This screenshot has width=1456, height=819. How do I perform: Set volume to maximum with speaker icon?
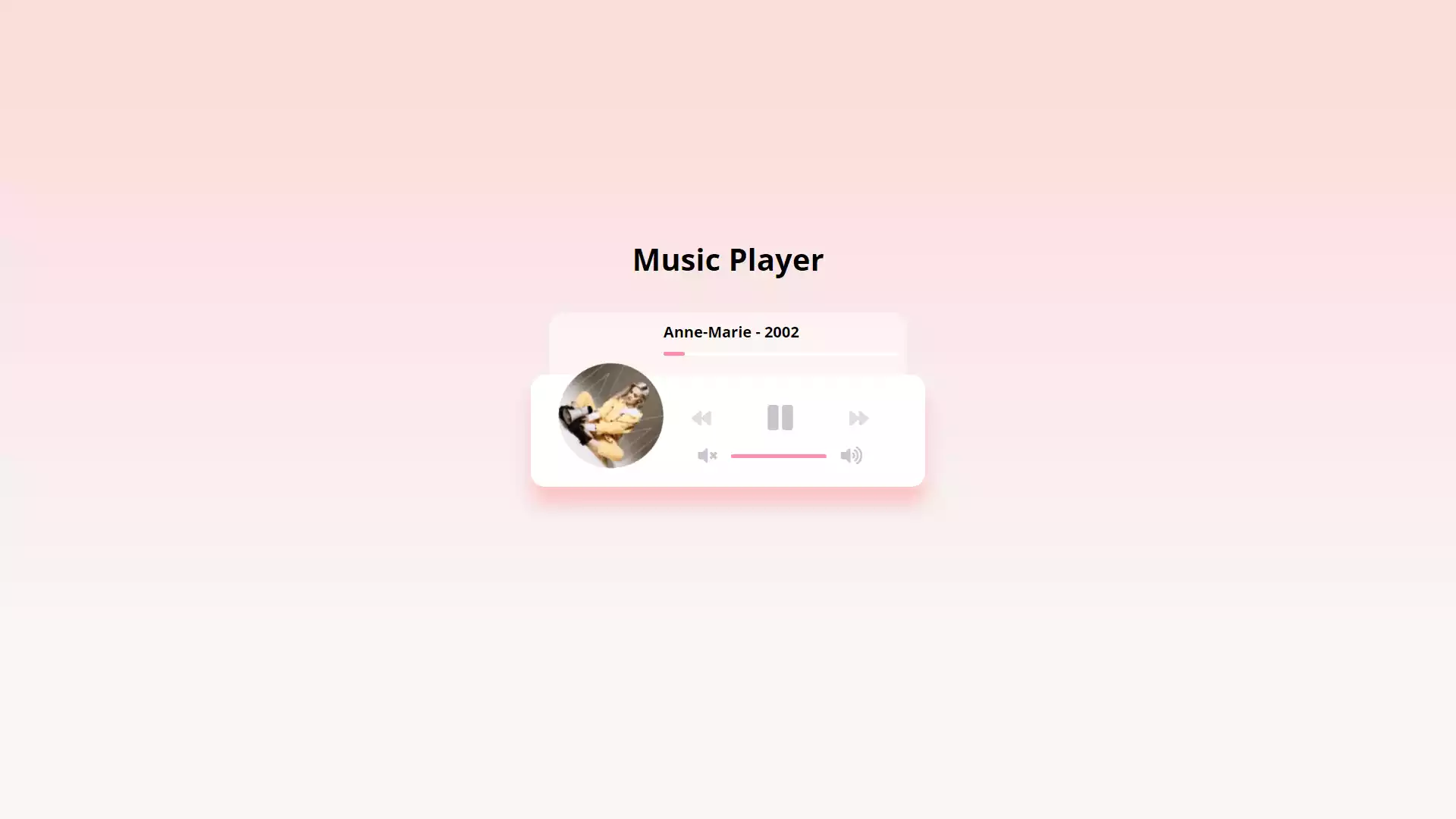point(851,456)
